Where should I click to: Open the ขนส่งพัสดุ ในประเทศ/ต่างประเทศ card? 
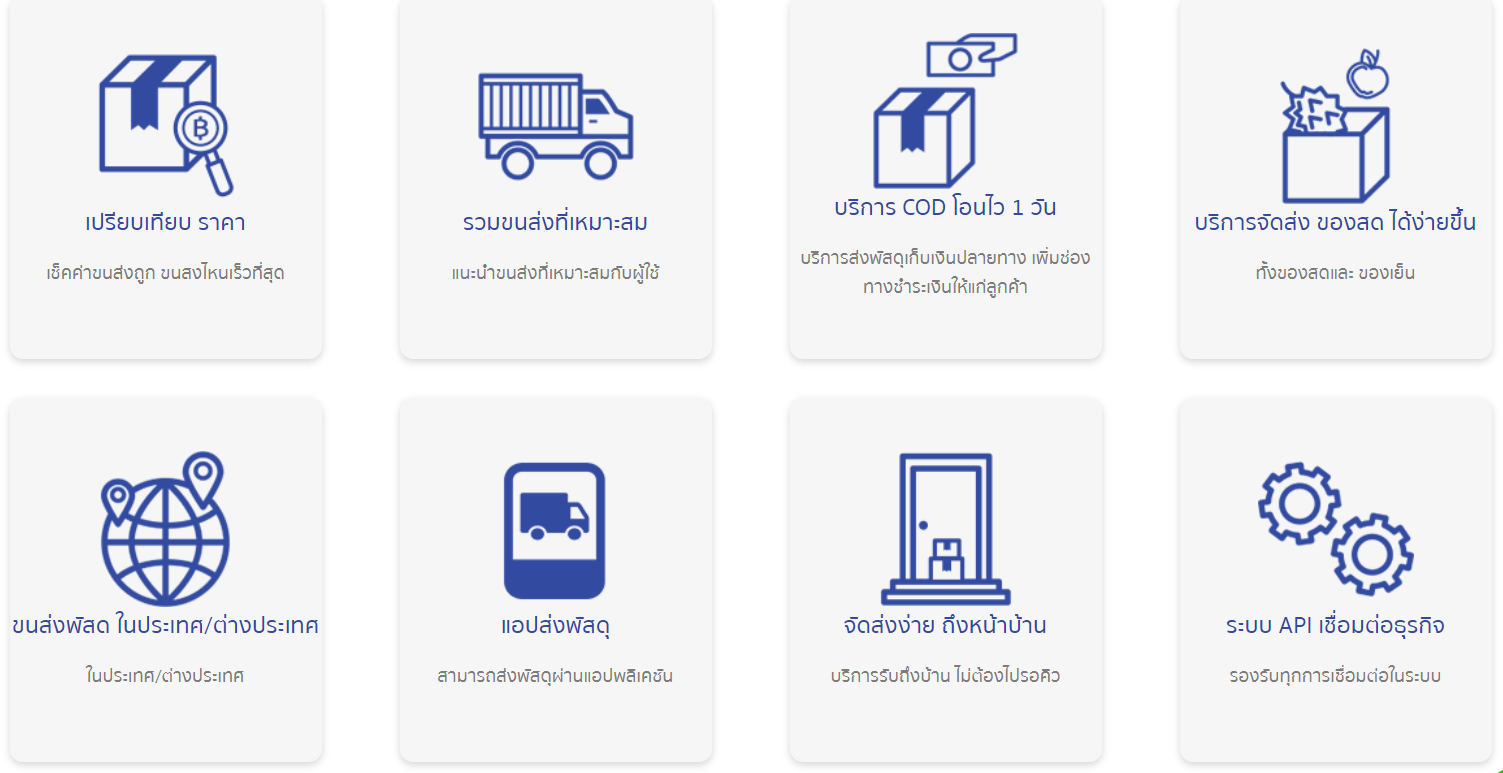click(165, 626)
